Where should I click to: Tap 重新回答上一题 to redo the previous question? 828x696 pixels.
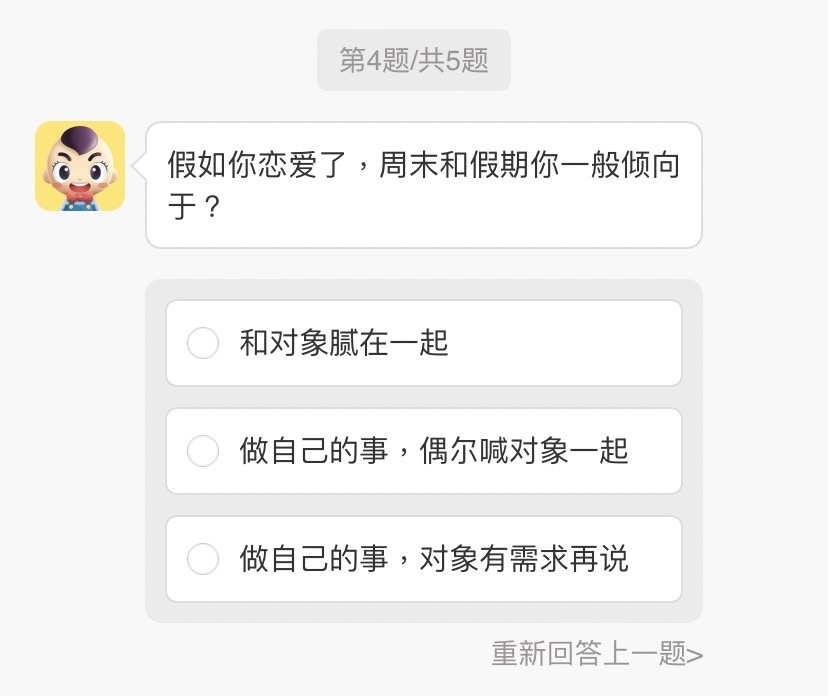tap(597, 654)
